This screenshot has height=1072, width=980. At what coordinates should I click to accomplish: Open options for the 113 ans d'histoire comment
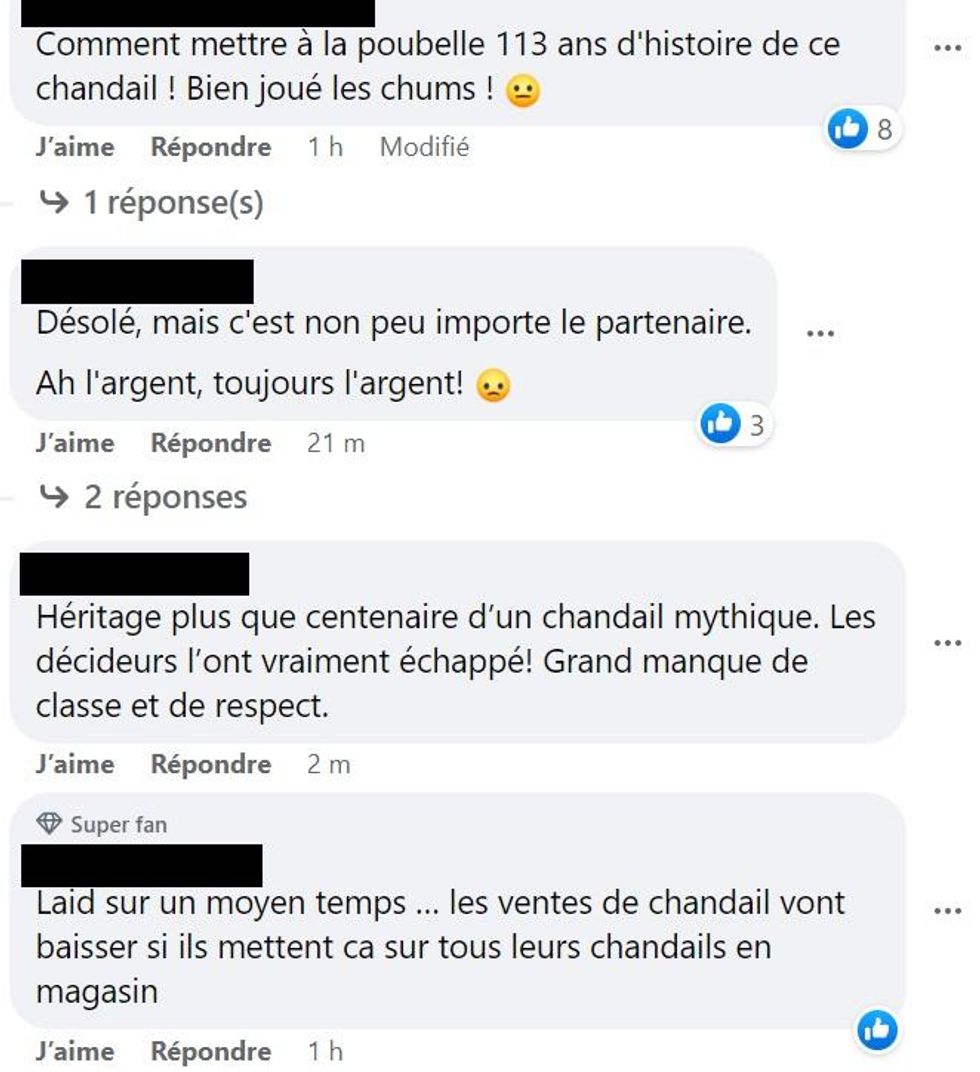pyautogui.click(x=947, y=47)
